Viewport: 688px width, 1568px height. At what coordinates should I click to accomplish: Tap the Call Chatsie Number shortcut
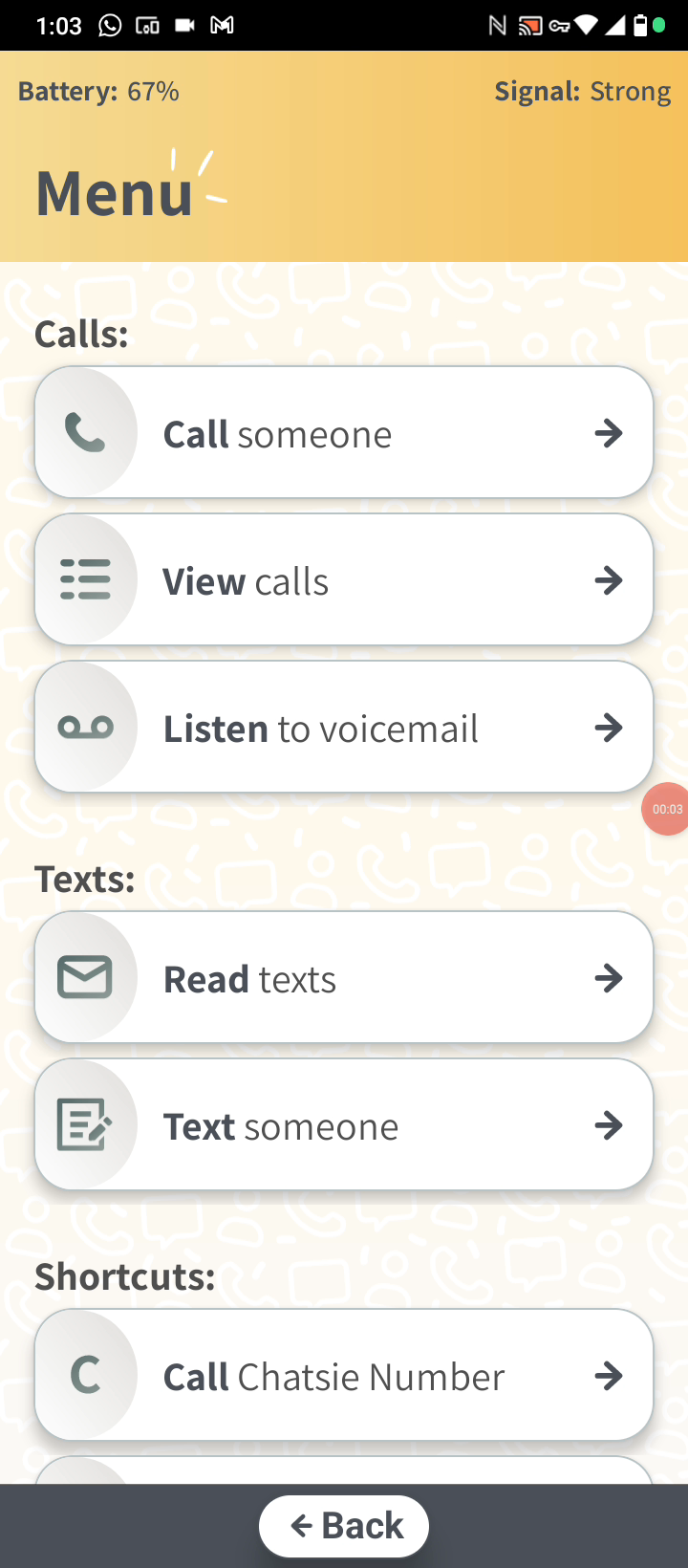(x=344, y=1375)
